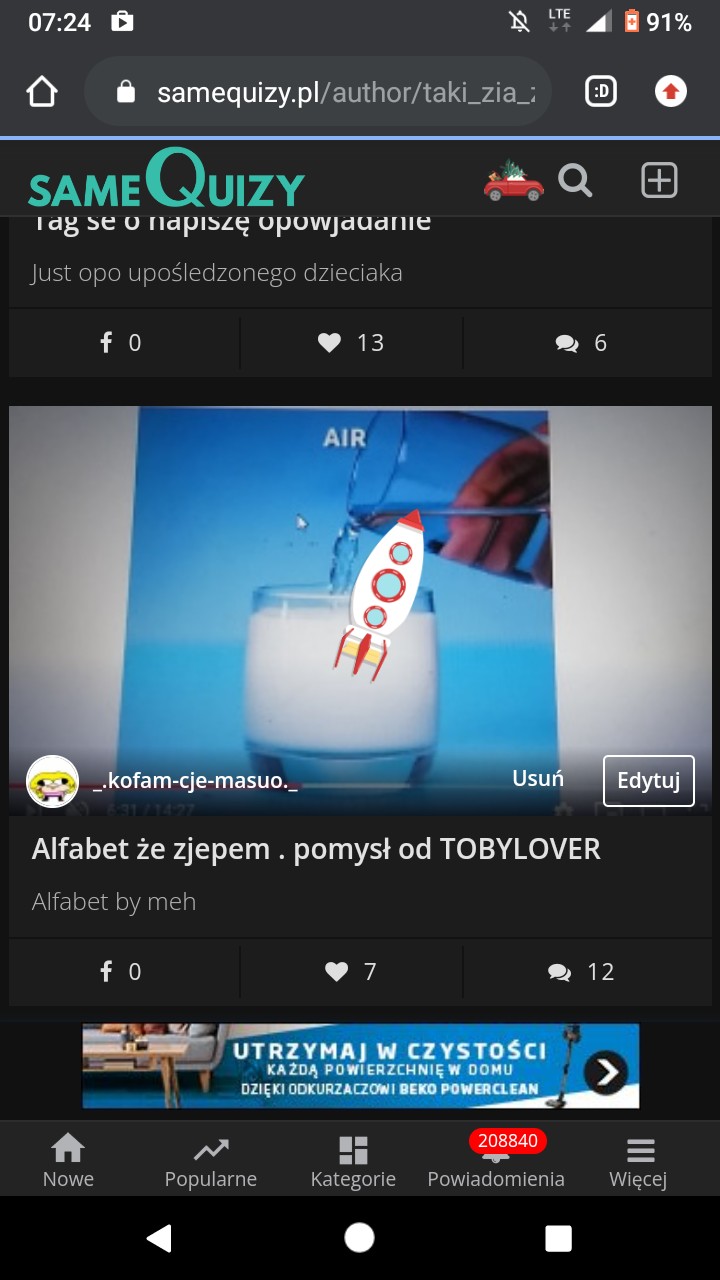
Task: Edit the Alfabet quiz with Edytuj
Action: tap(648, 781)
